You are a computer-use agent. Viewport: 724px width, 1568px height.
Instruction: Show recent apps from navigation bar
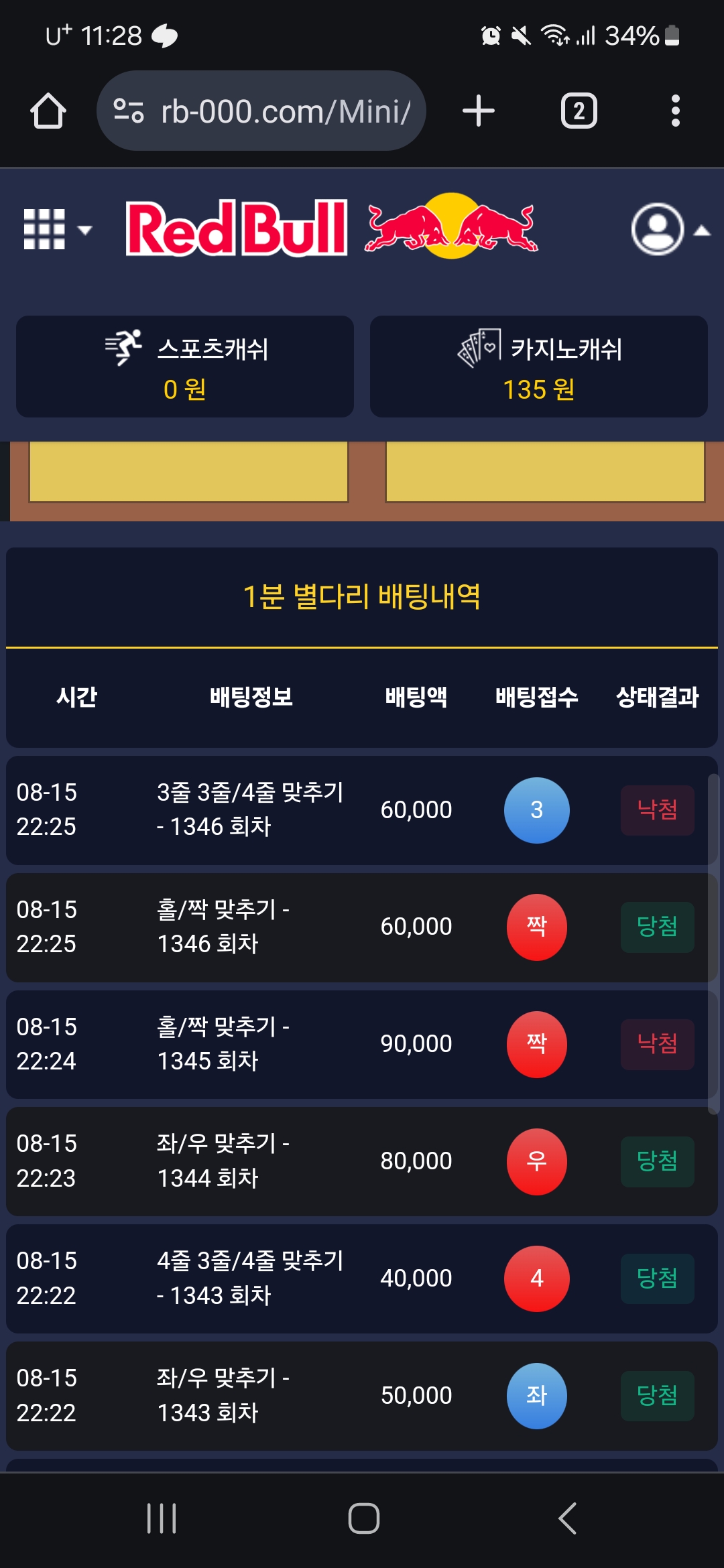click(162, 1518)
